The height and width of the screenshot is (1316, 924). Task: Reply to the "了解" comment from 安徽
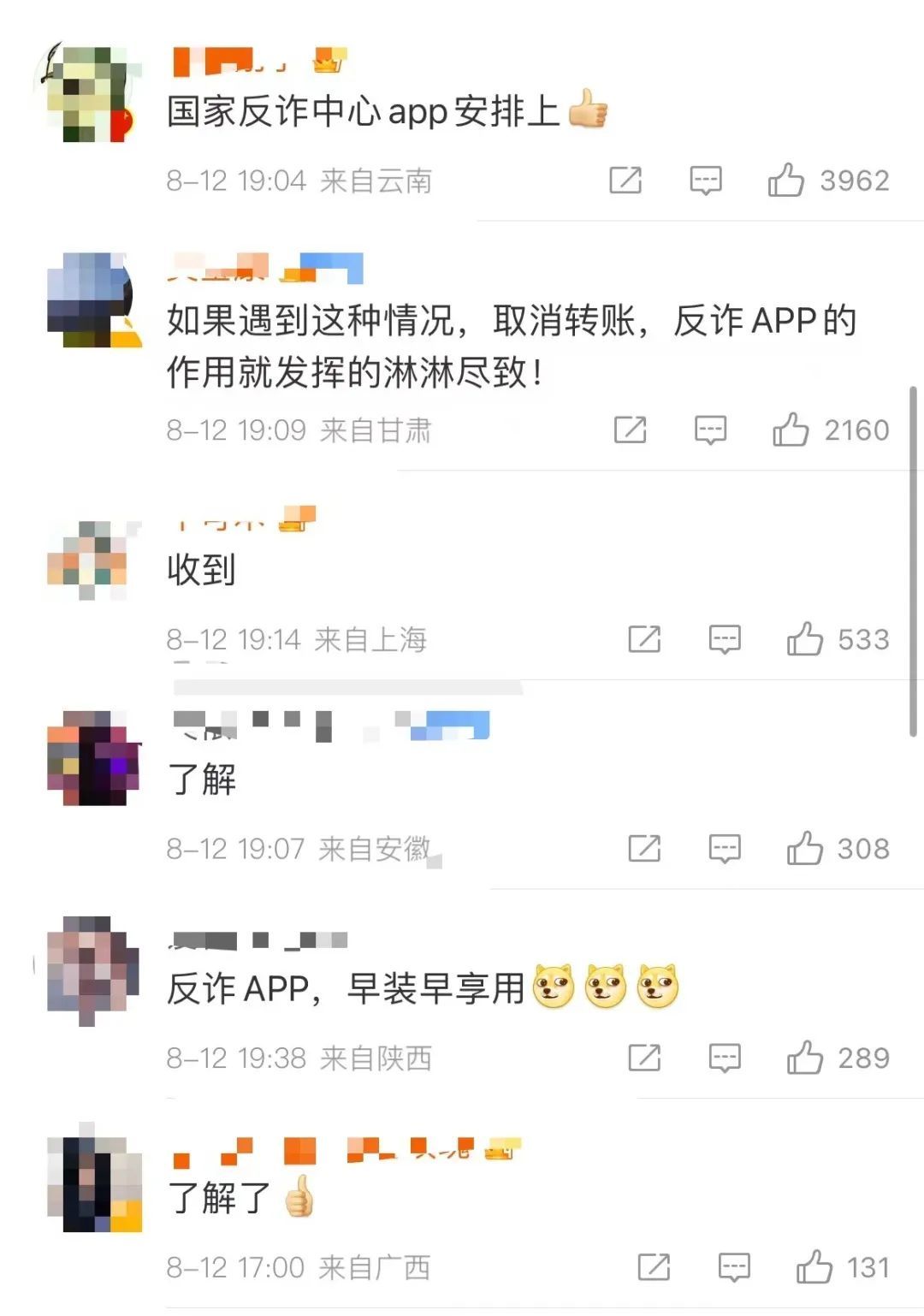tap(725, 849)
